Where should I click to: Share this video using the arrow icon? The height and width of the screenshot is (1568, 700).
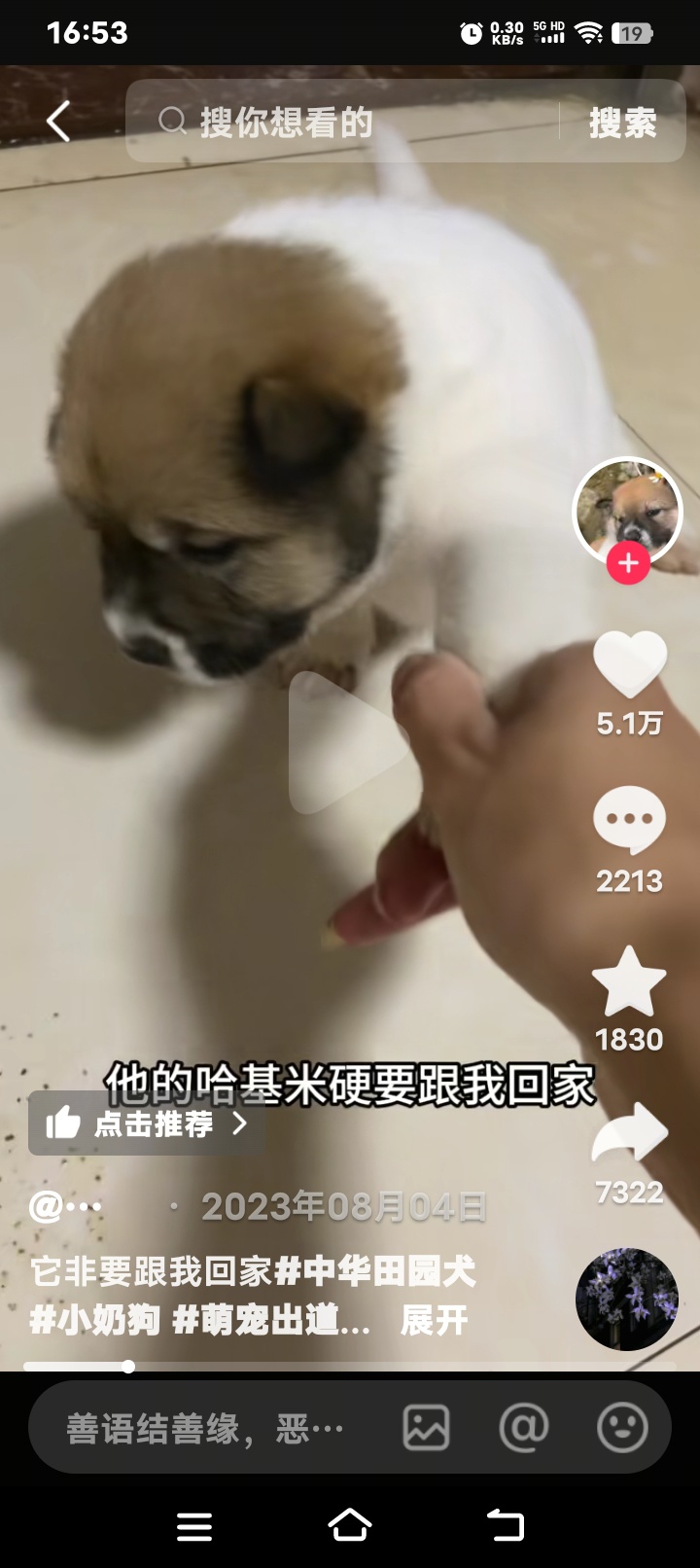(x=629, y=1133)
